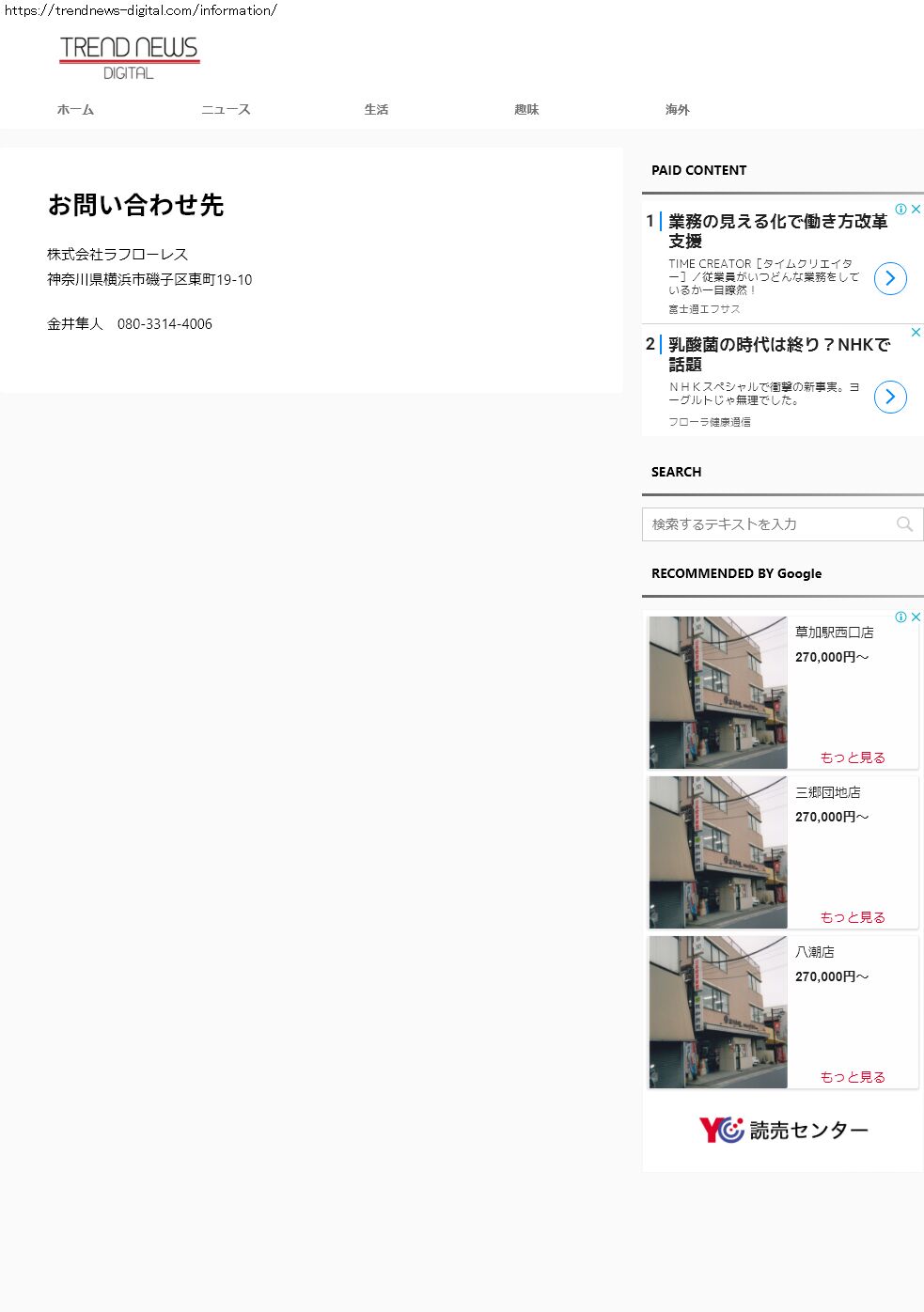Tap the arrow on the TIME CREATOR ad

pos(890,278)
